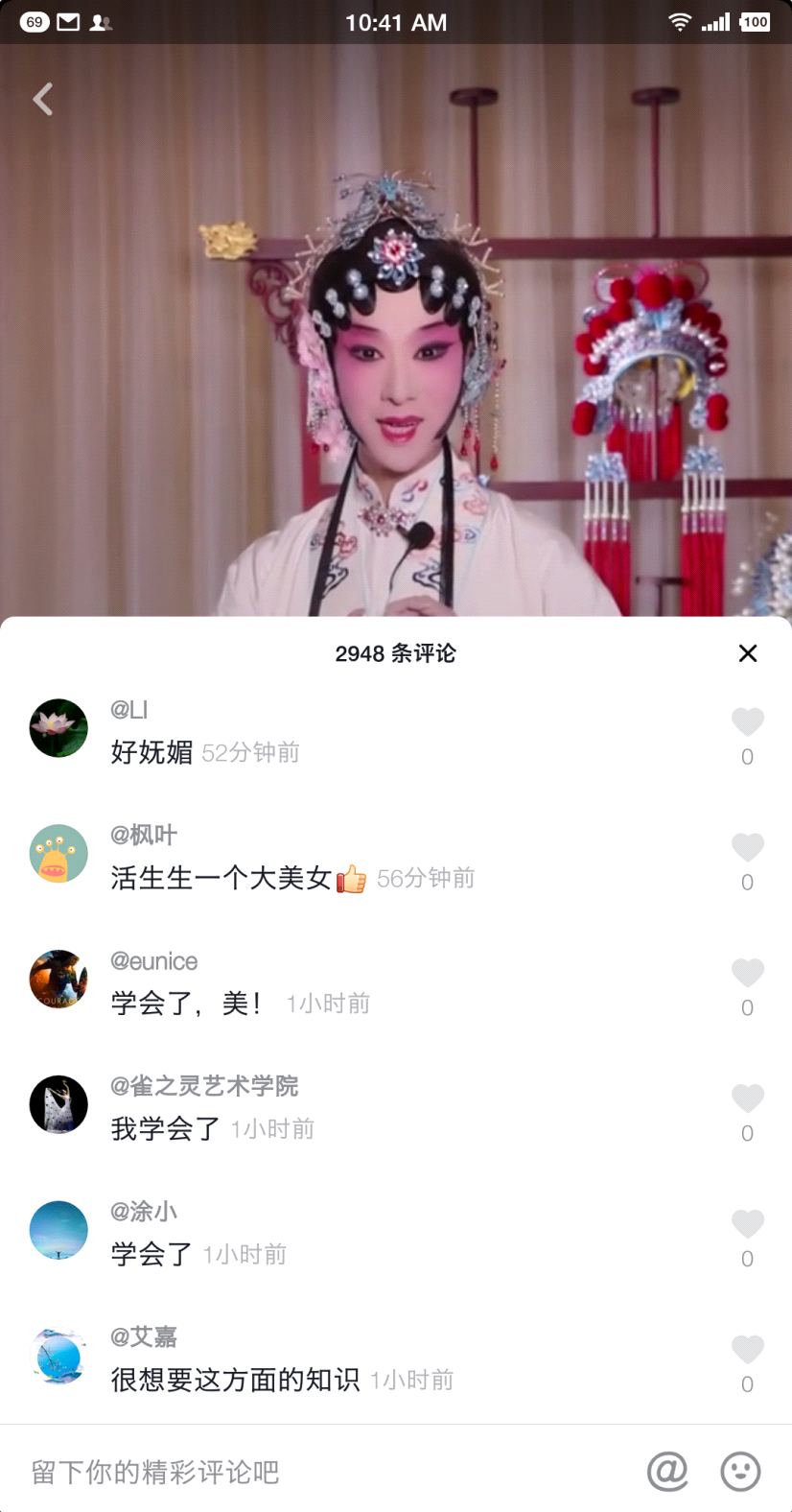Like the comment by 涂小
This screenshot has width=792, height=1512.
click(x=747, y=1225)
